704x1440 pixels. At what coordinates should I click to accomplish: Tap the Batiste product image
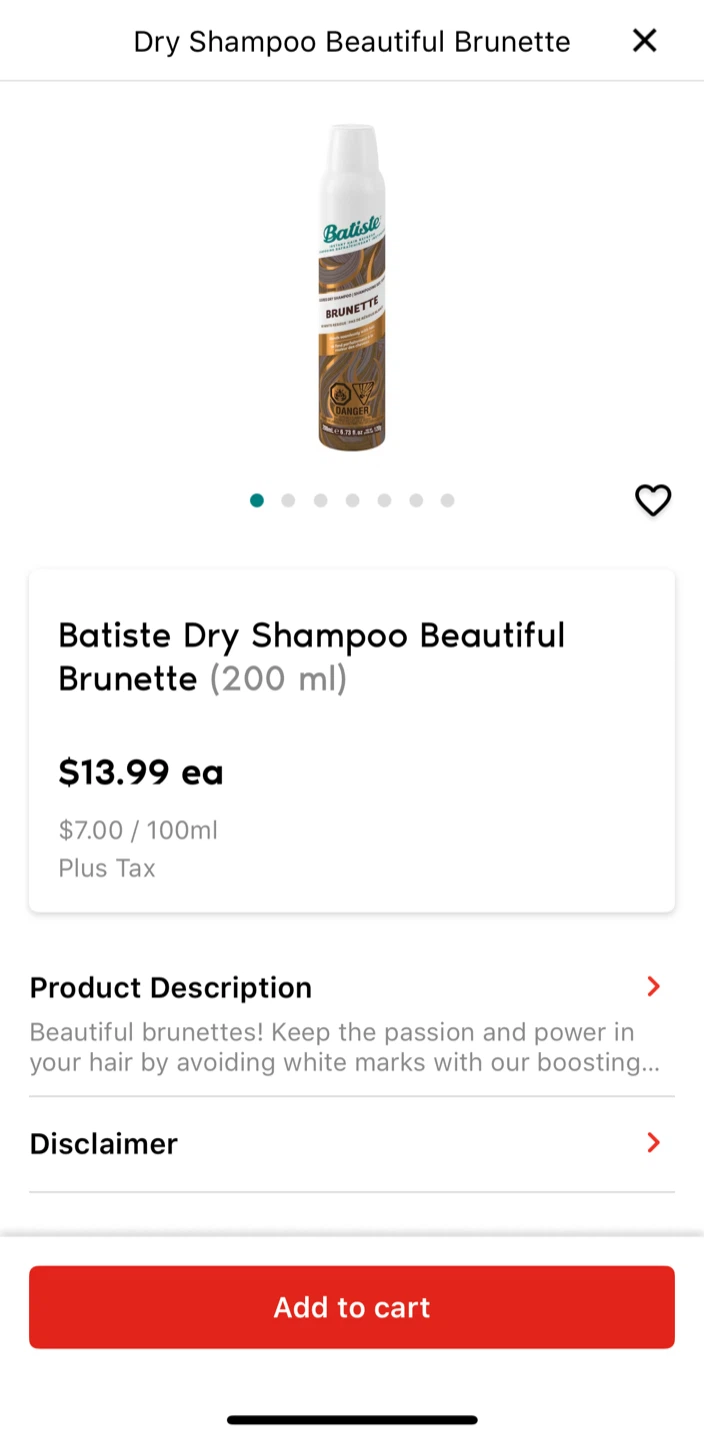coord(352,287)
